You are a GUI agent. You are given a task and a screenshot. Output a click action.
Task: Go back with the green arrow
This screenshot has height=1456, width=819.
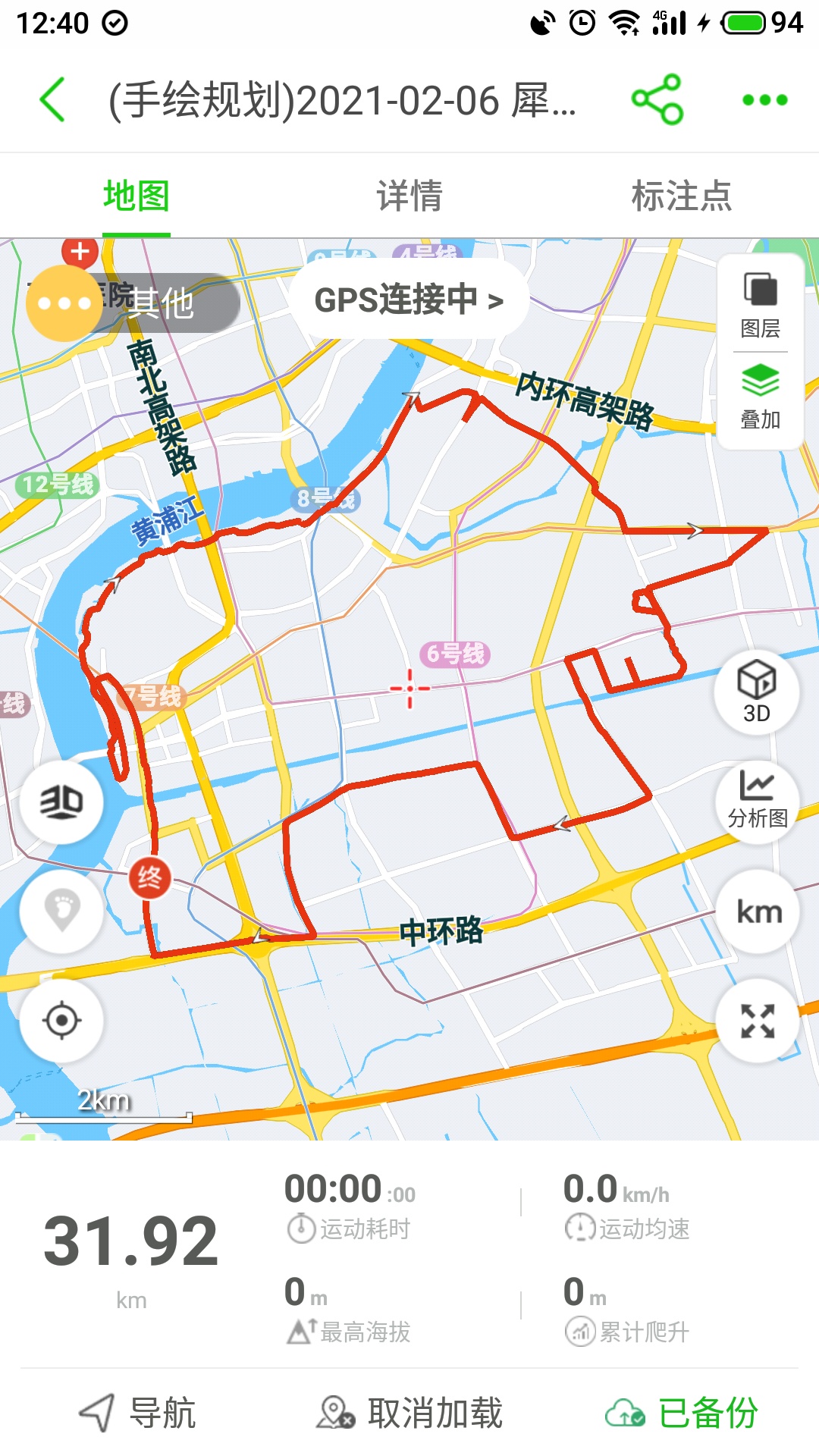[52, 99]
